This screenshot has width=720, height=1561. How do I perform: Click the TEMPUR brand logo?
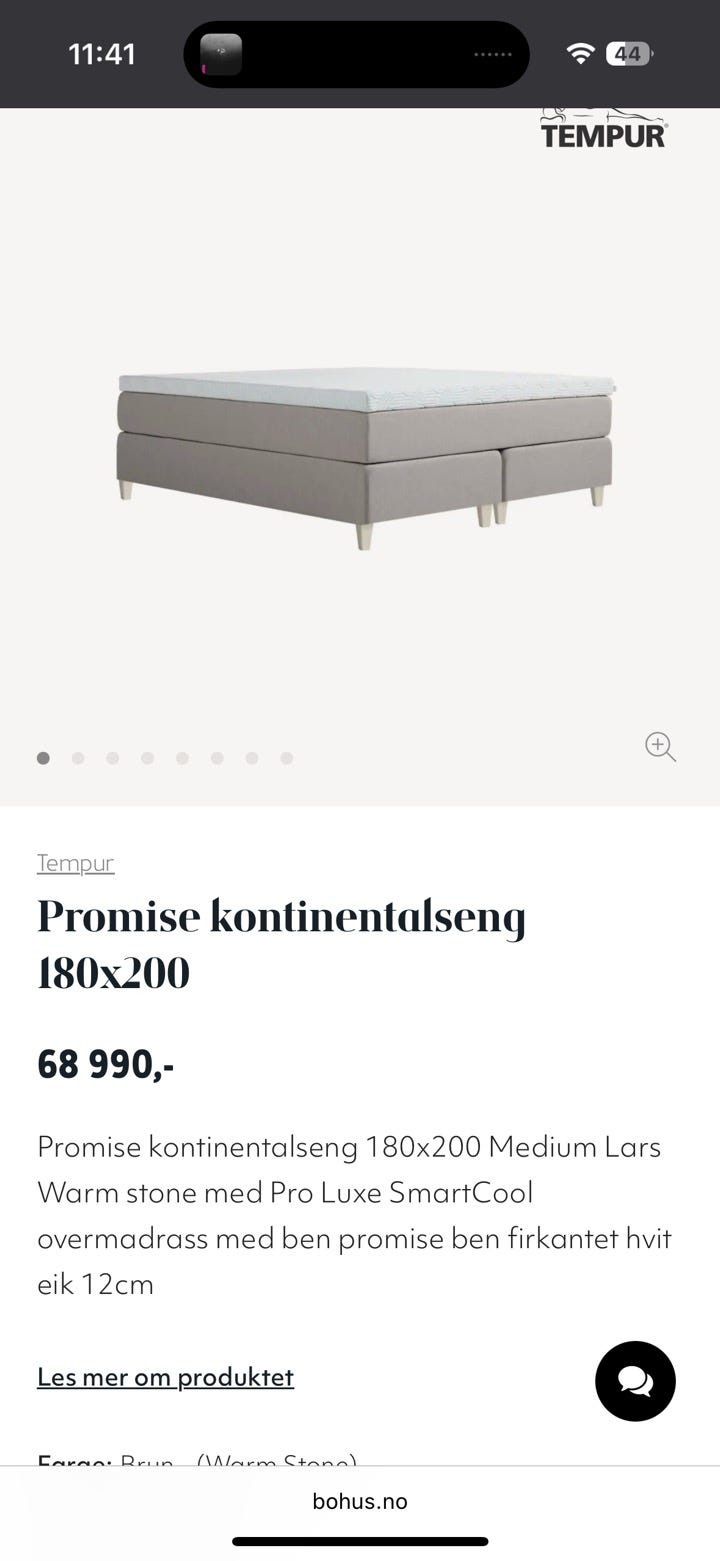pos(602,128)
